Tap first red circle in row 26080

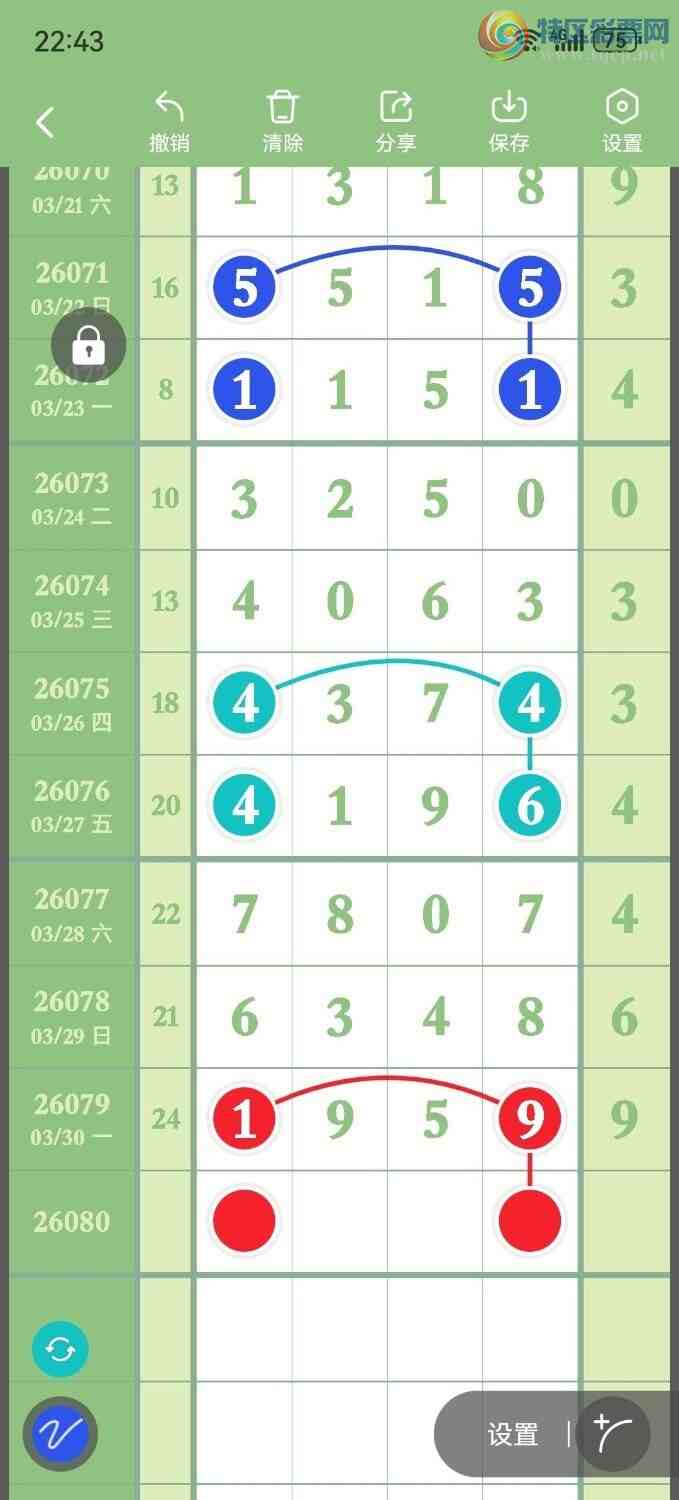pos(245,1221)
